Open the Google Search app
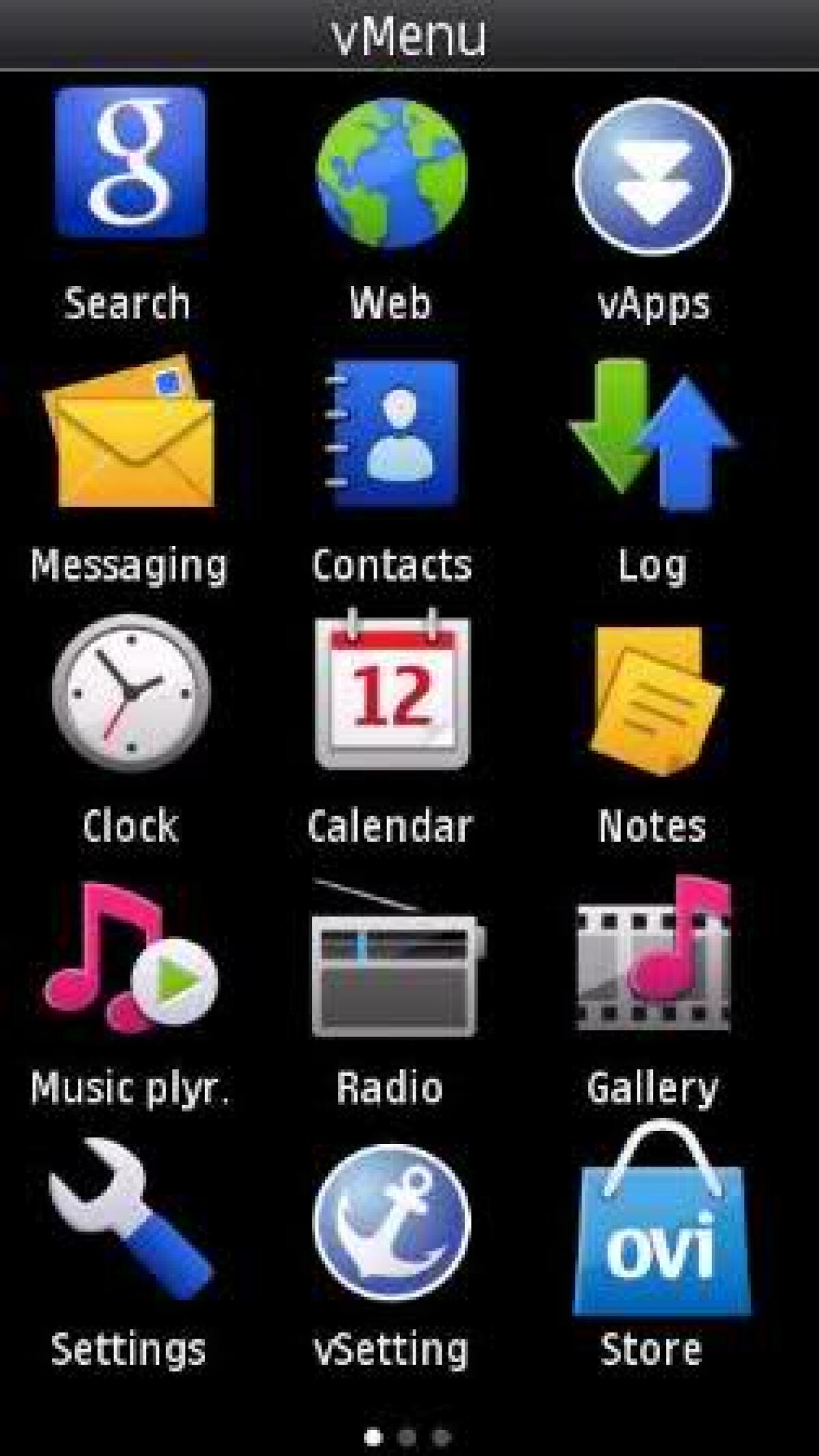The image size is (819, 1456). (x=128, y=167)
